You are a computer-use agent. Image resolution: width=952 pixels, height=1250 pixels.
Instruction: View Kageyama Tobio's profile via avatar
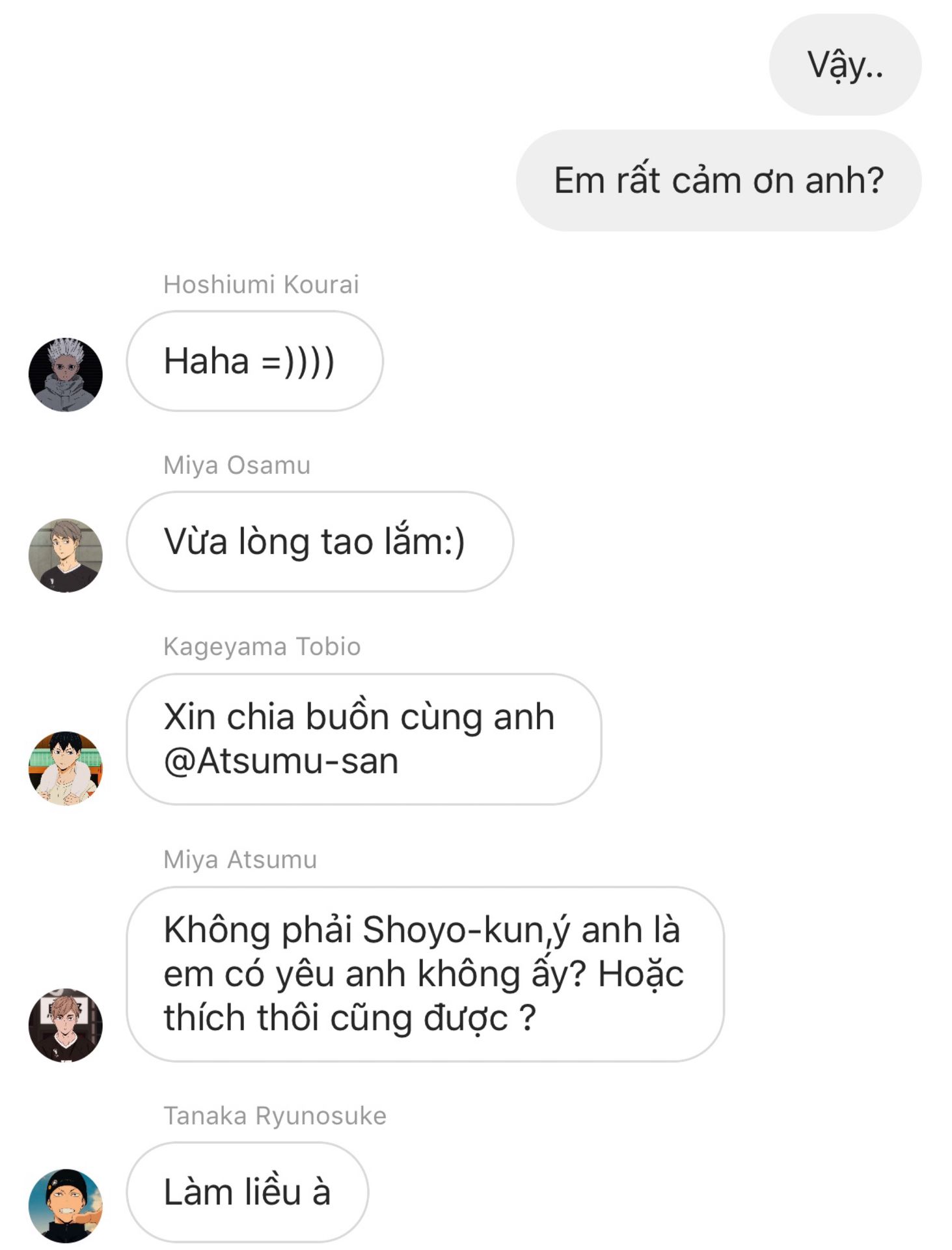[65, 768]
